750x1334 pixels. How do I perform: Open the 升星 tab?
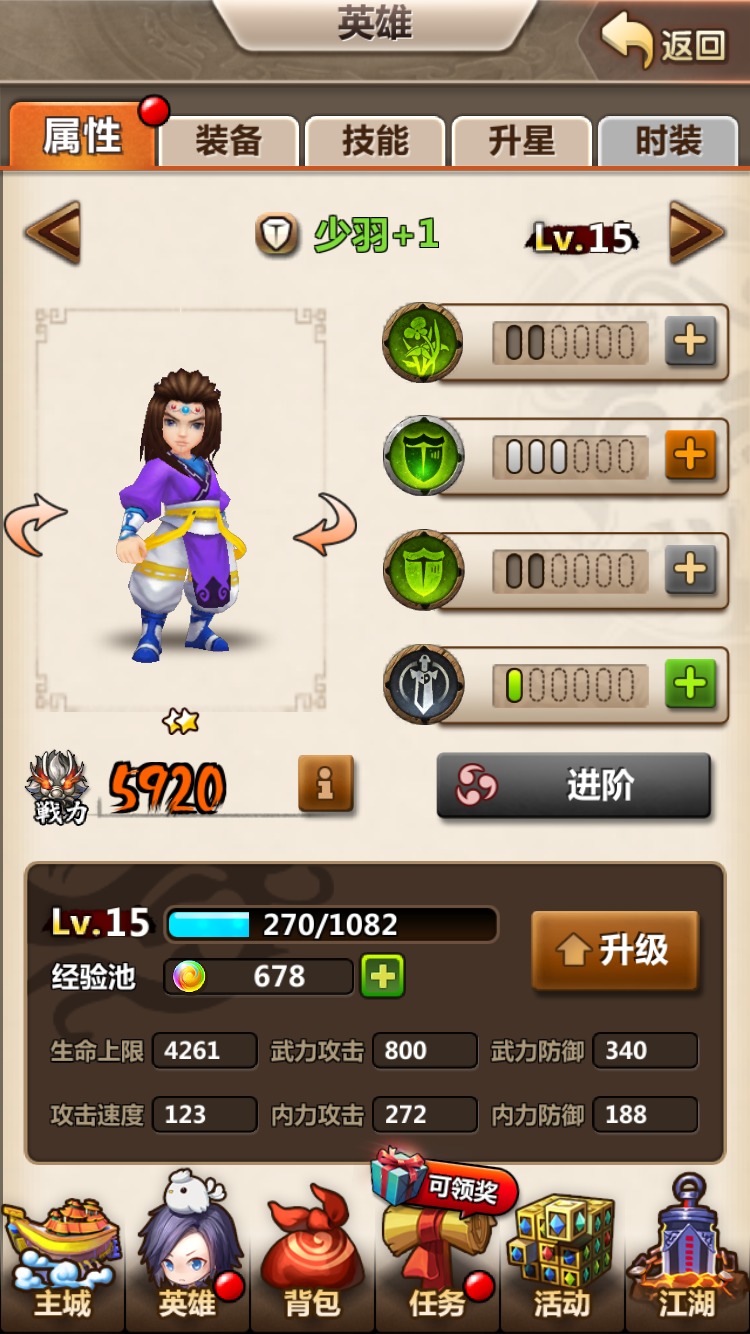point(522,140)
